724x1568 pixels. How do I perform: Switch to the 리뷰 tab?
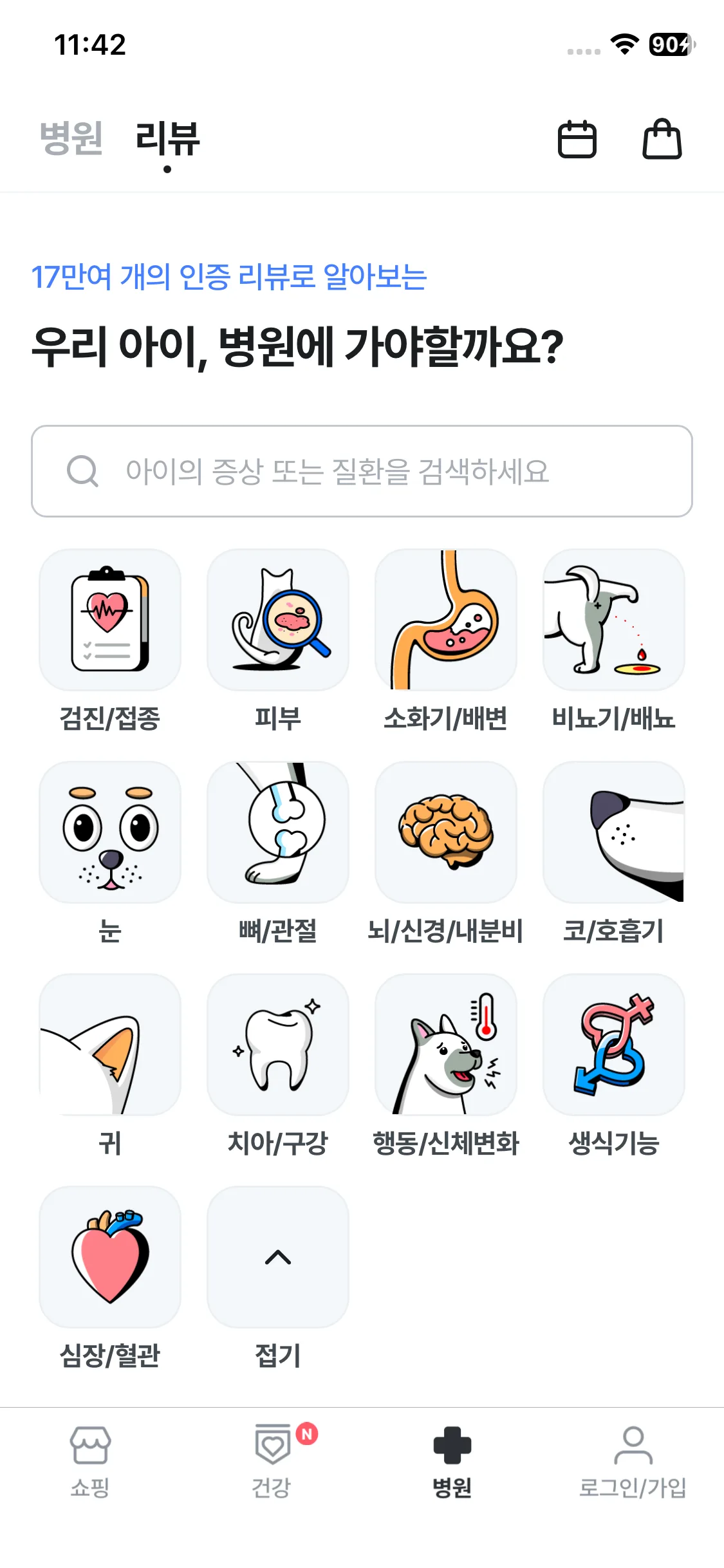[166, 140]
